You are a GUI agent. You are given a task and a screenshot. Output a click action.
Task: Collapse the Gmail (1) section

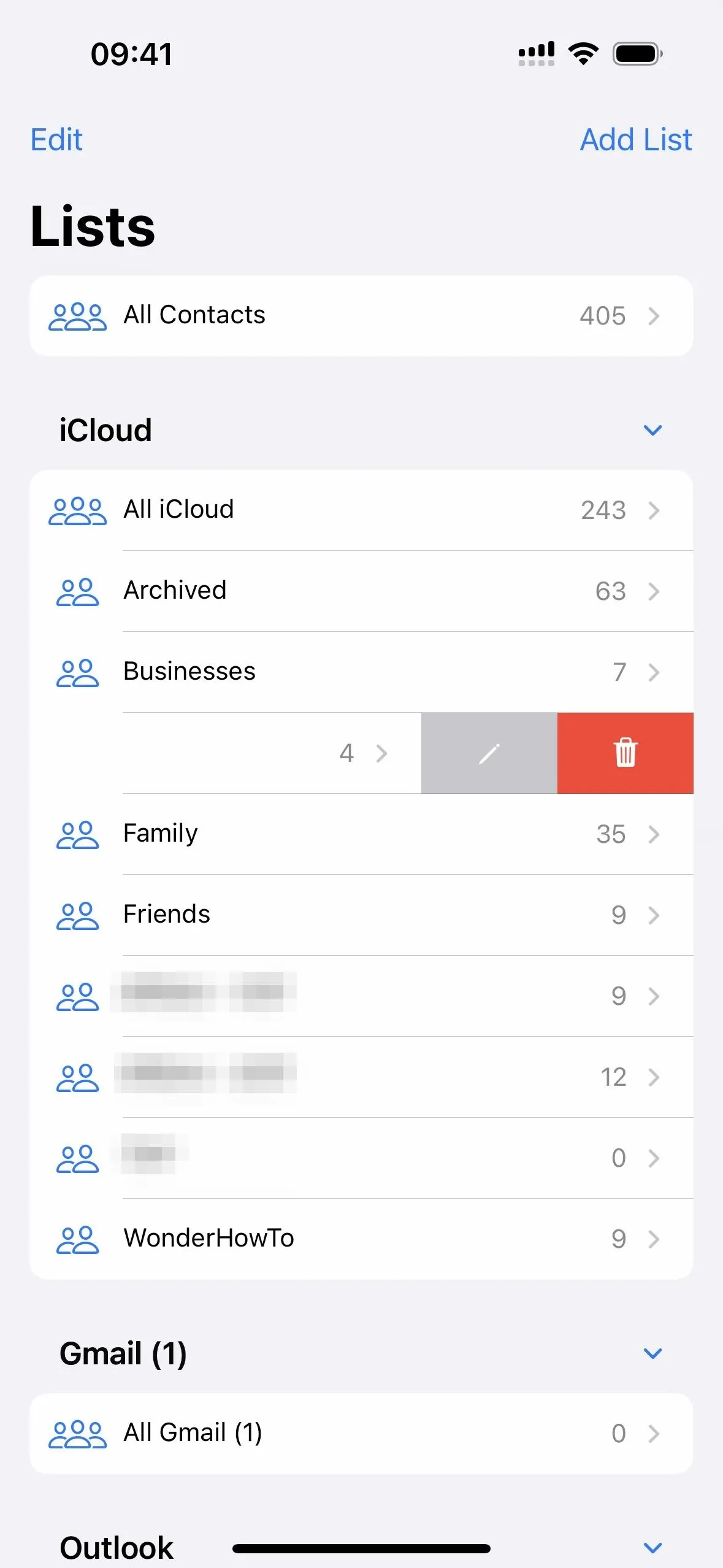click(x=652, y=1353)
